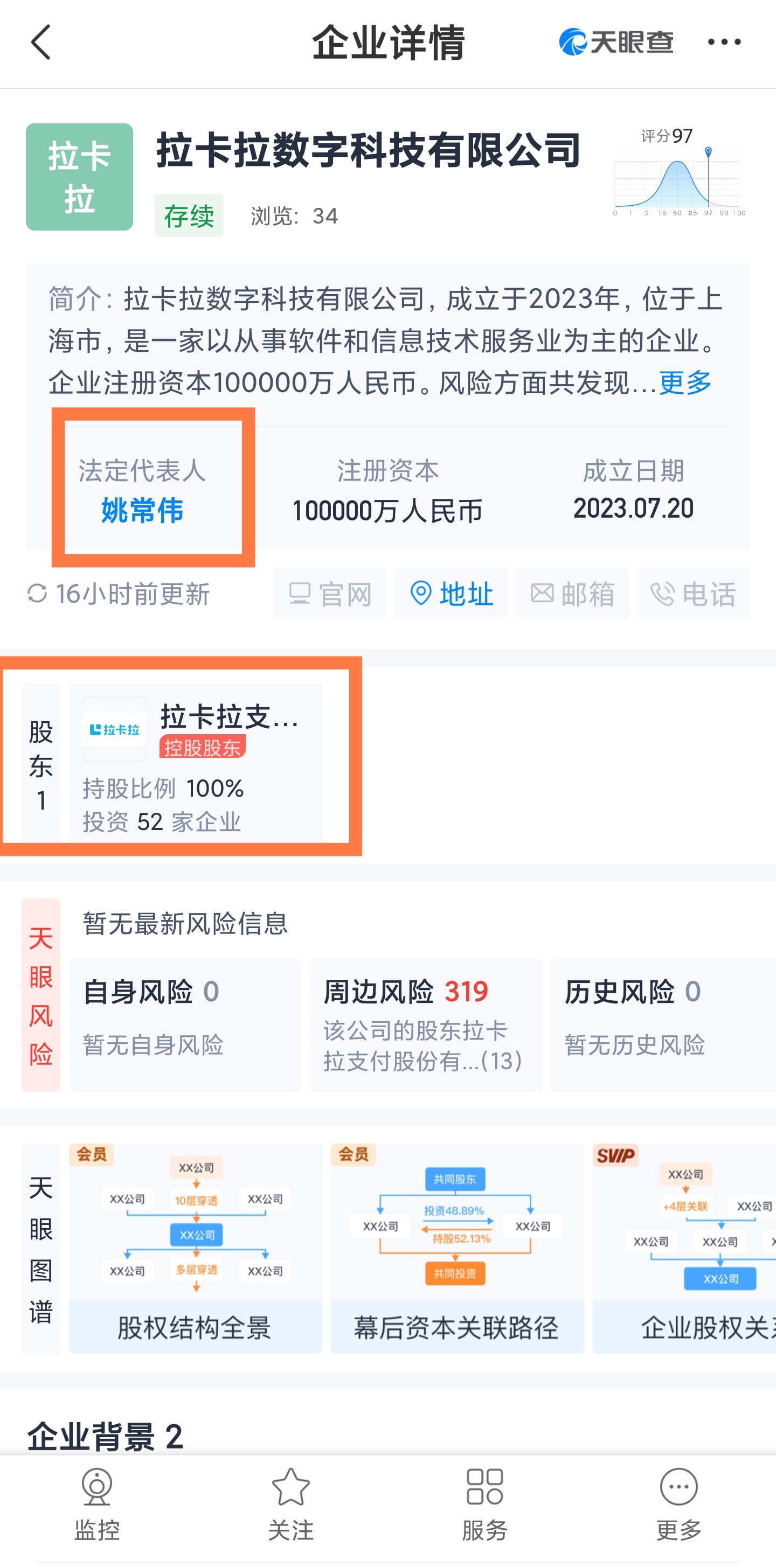Open the three-dot overflow menu

(x=724, y=42)
